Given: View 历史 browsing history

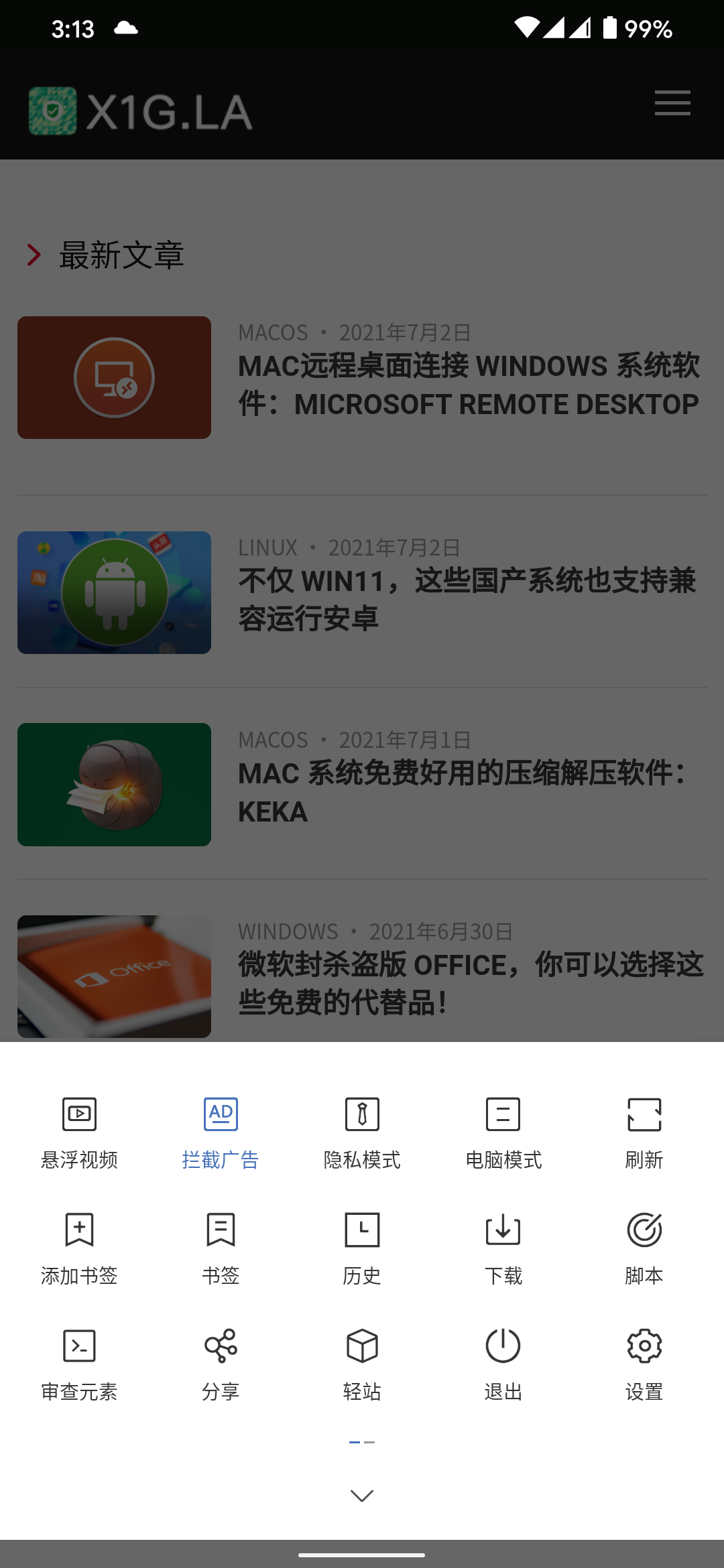Looking at the screenshot, I should pos(362,1246).
